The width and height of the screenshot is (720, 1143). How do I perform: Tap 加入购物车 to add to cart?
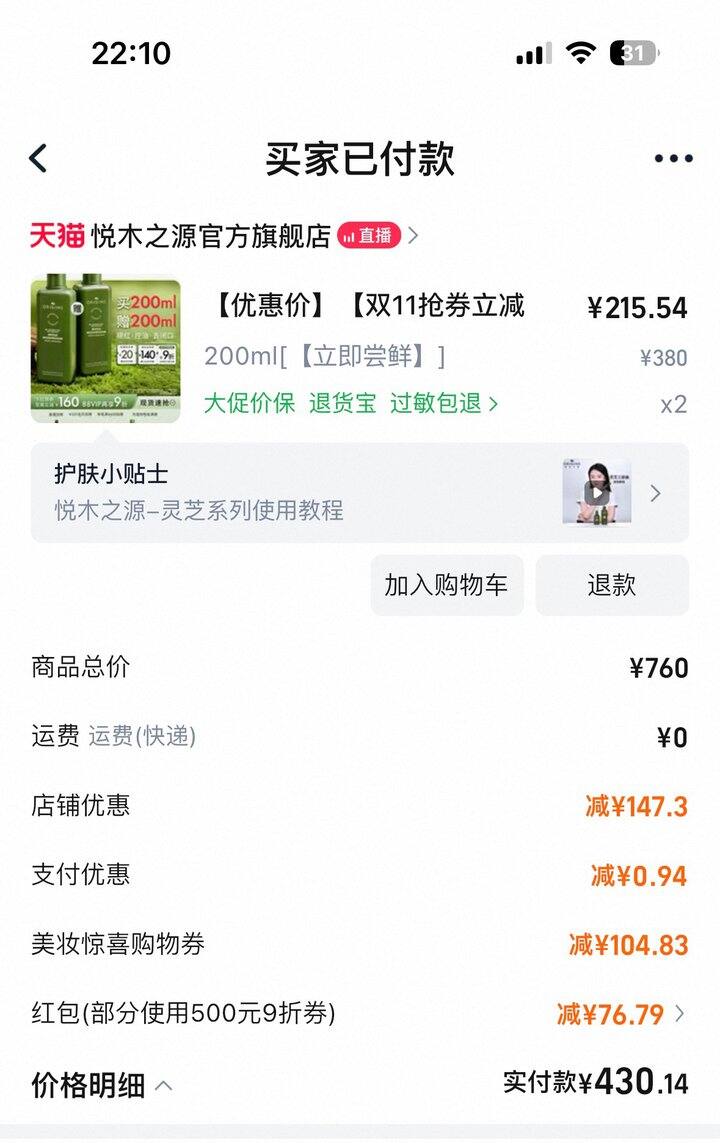(446, 585)
